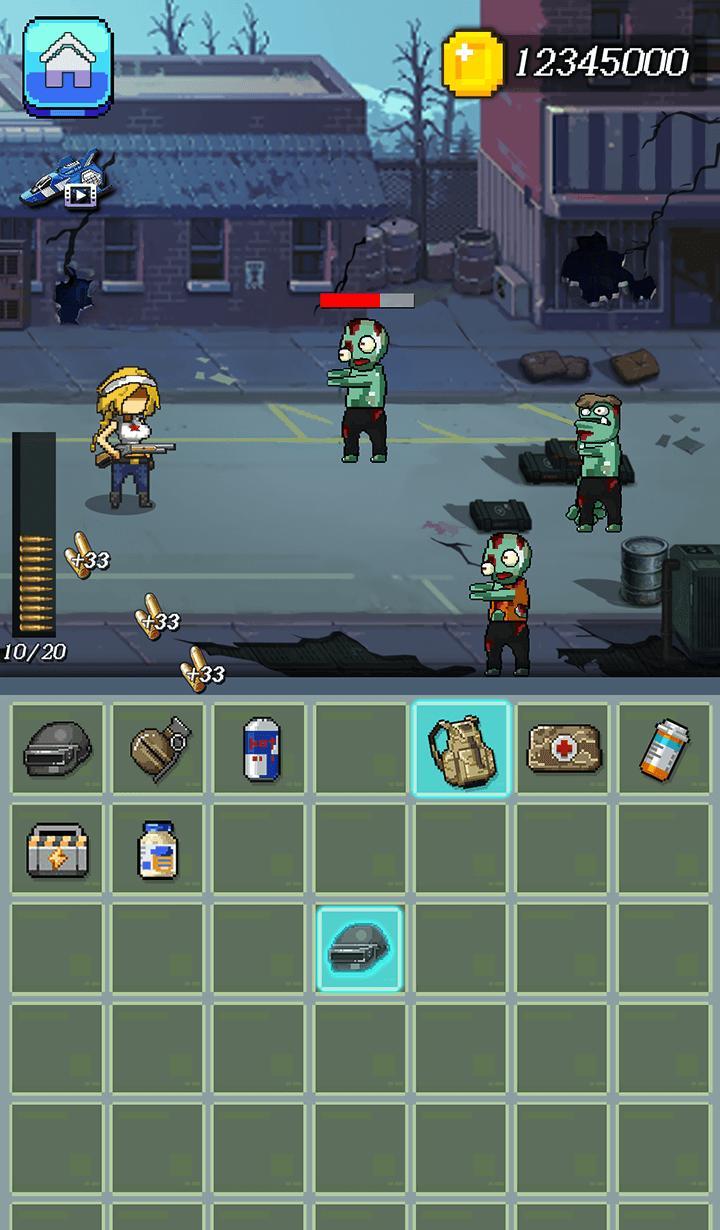Select the energy drink can
Screen dimensions: 720x1230
[261, 750]
